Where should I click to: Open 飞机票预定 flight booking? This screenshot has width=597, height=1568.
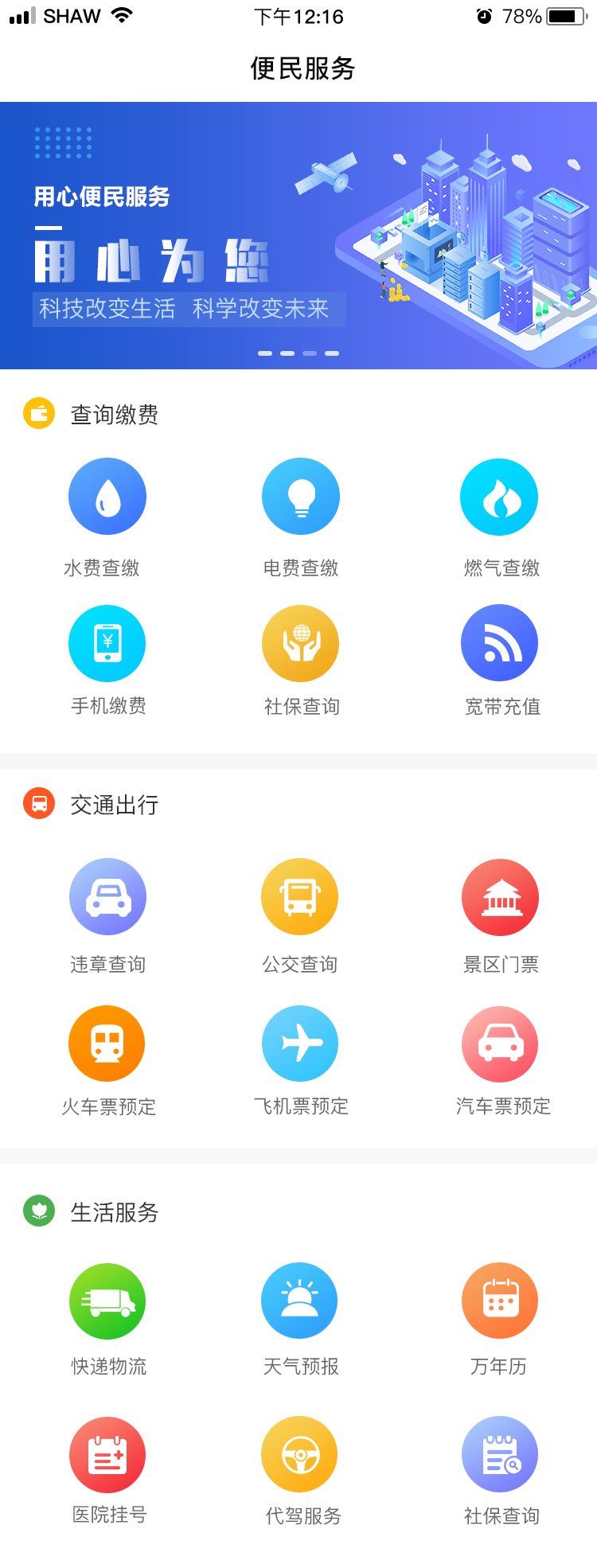[300, 1043]
